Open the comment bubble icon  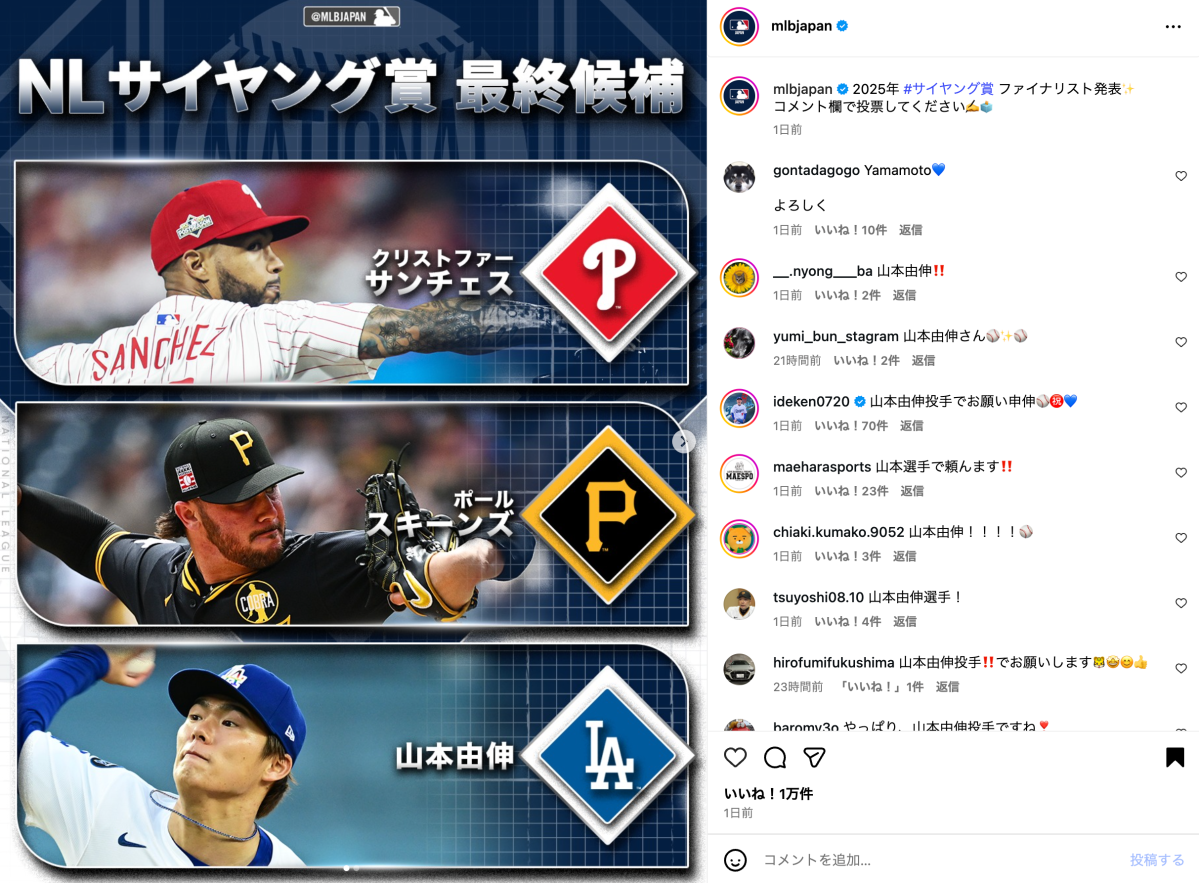(775, 758)
